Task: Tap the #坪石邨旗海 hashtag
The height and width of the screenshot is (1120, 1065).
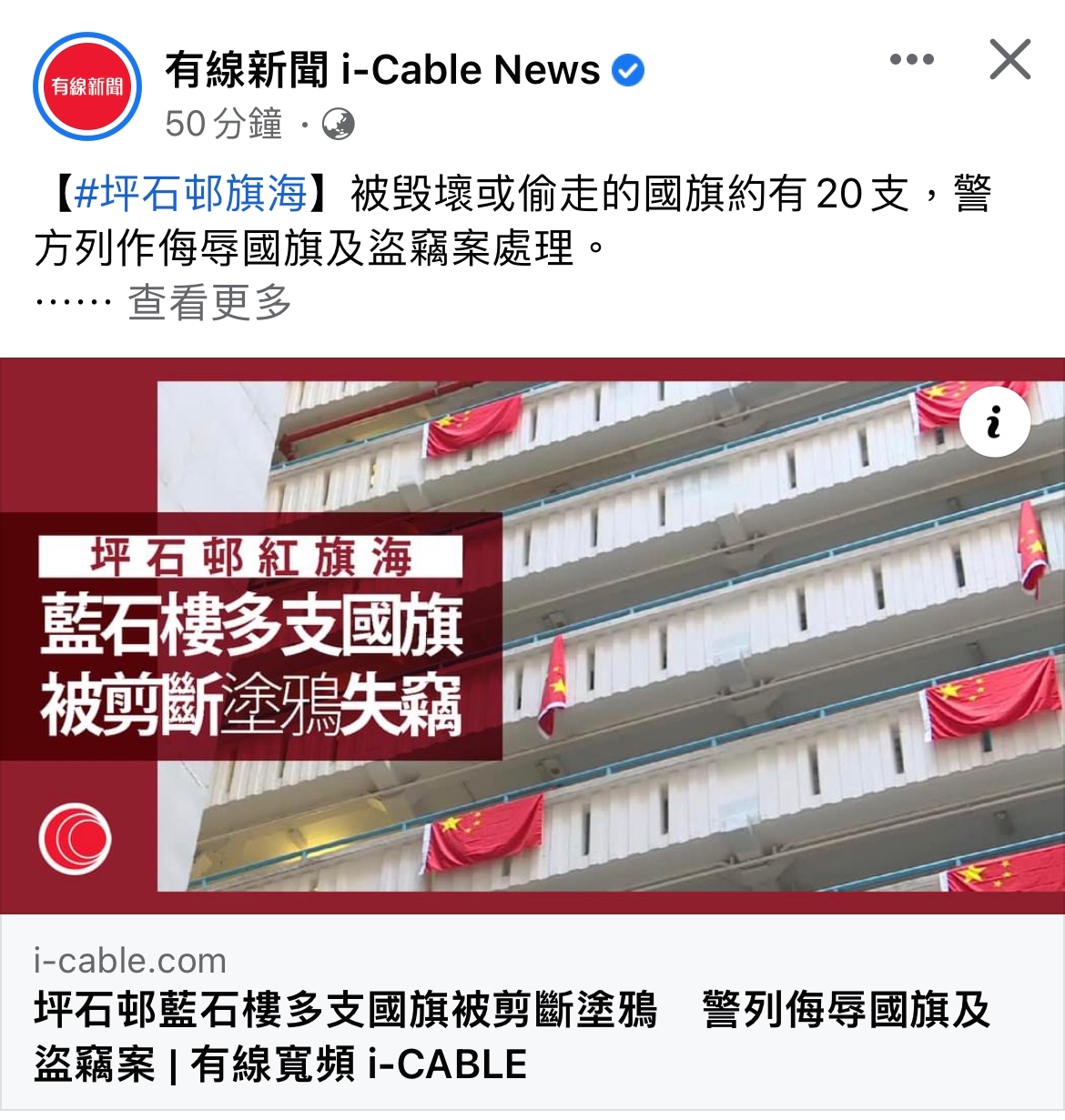Action: tap(191, 194)
